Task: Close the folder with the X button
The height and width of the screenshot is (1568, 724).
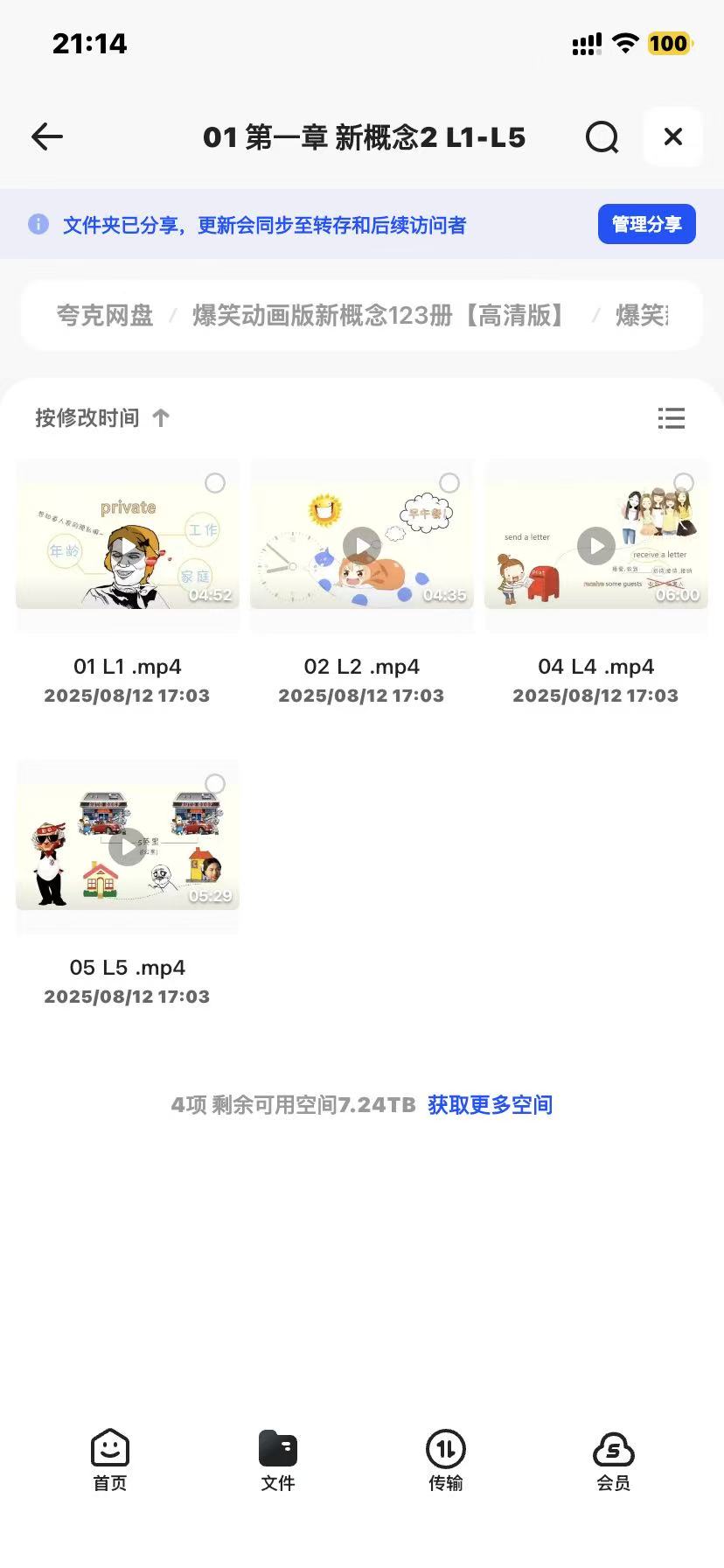Action: pyautogui.click(x=672, y=136)
